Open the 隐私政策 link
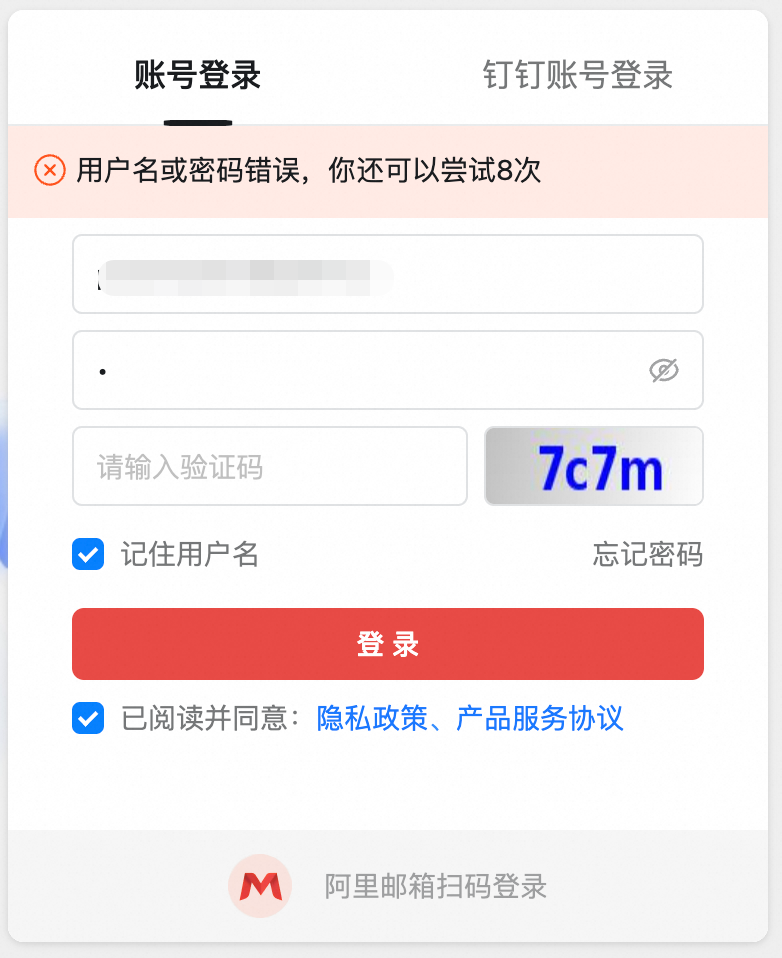 [371, 718]
